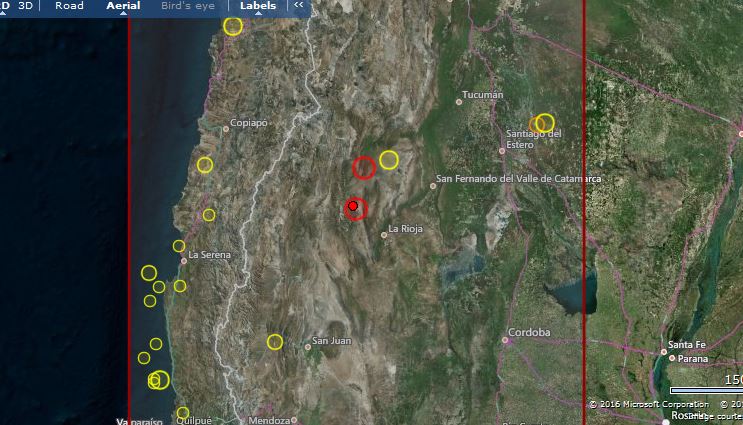743x425 pixels.
Task: Toggle the map Labels option
Action: 258,6
